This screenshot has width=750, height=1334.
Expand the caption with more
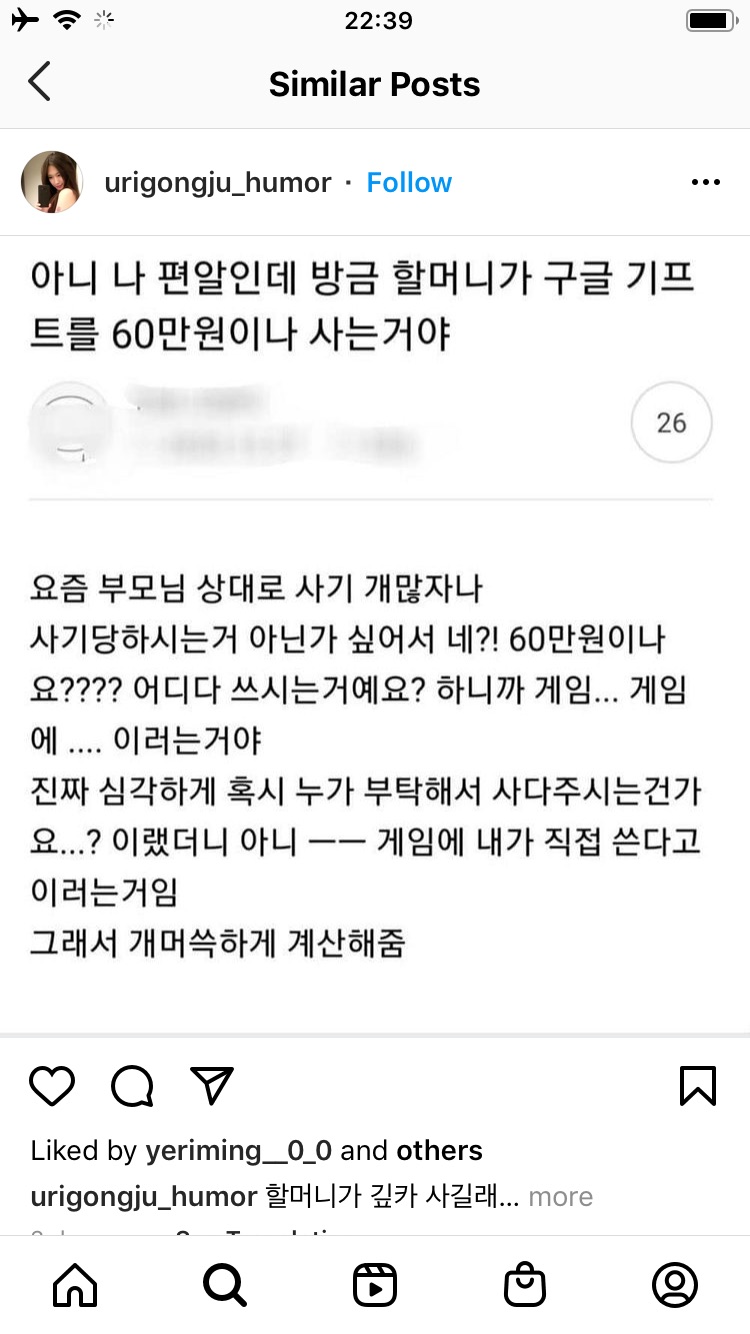coord(560,1197)
